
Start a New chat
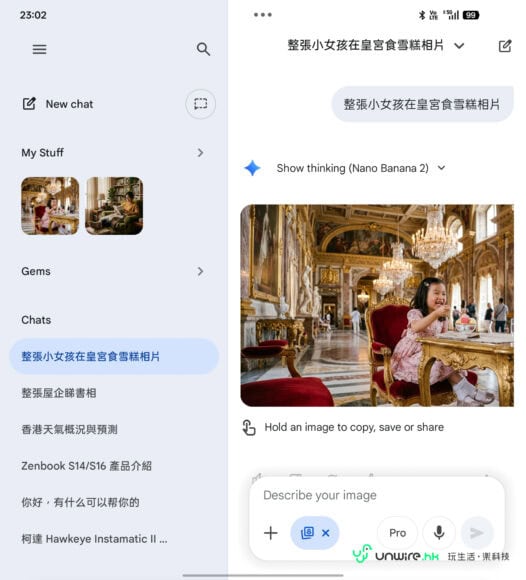coord(58,104)
